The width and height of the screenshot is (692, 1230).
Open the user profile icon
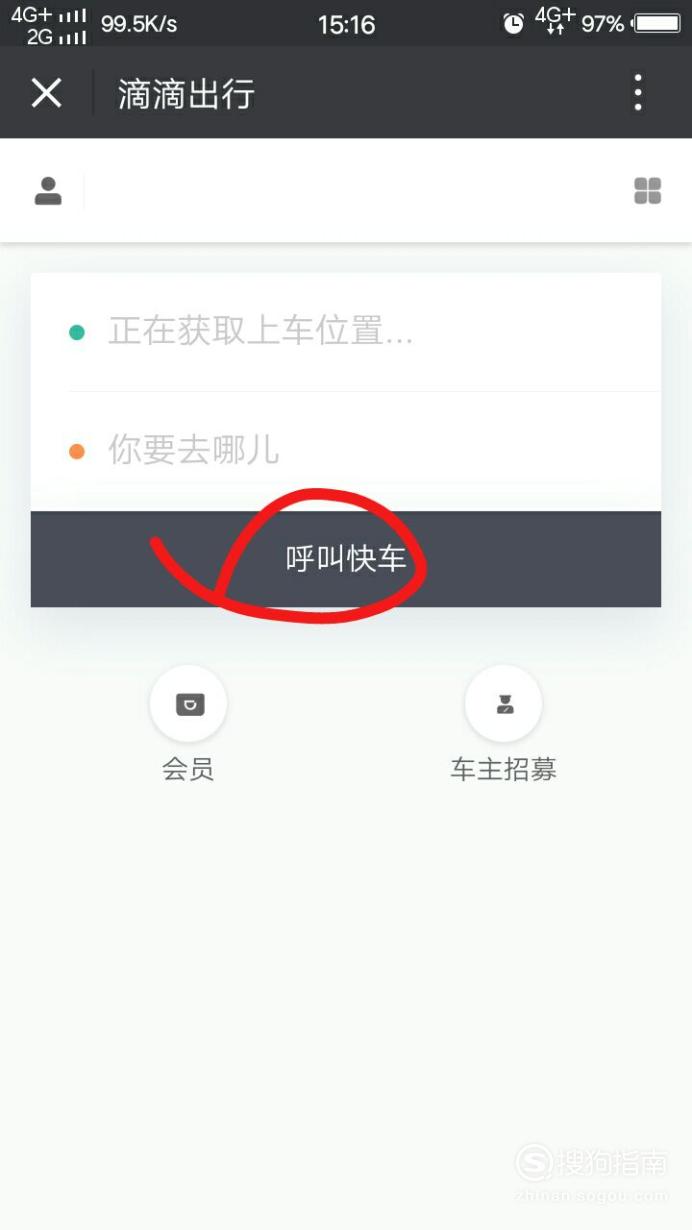[48, 191]
